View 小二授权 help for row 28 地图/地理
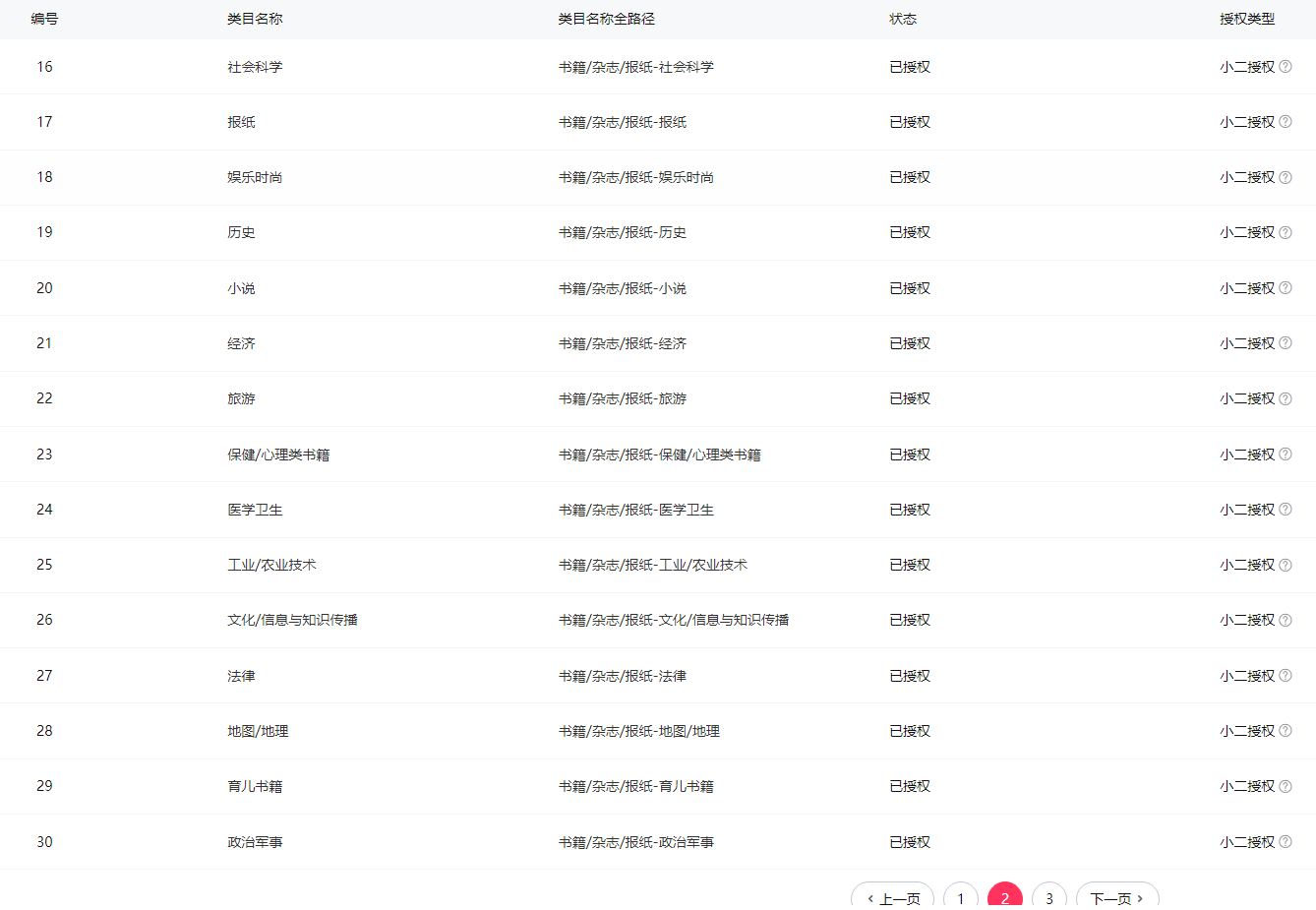This screenshot has width=1316, height=910. click(x=1286, y=731)
